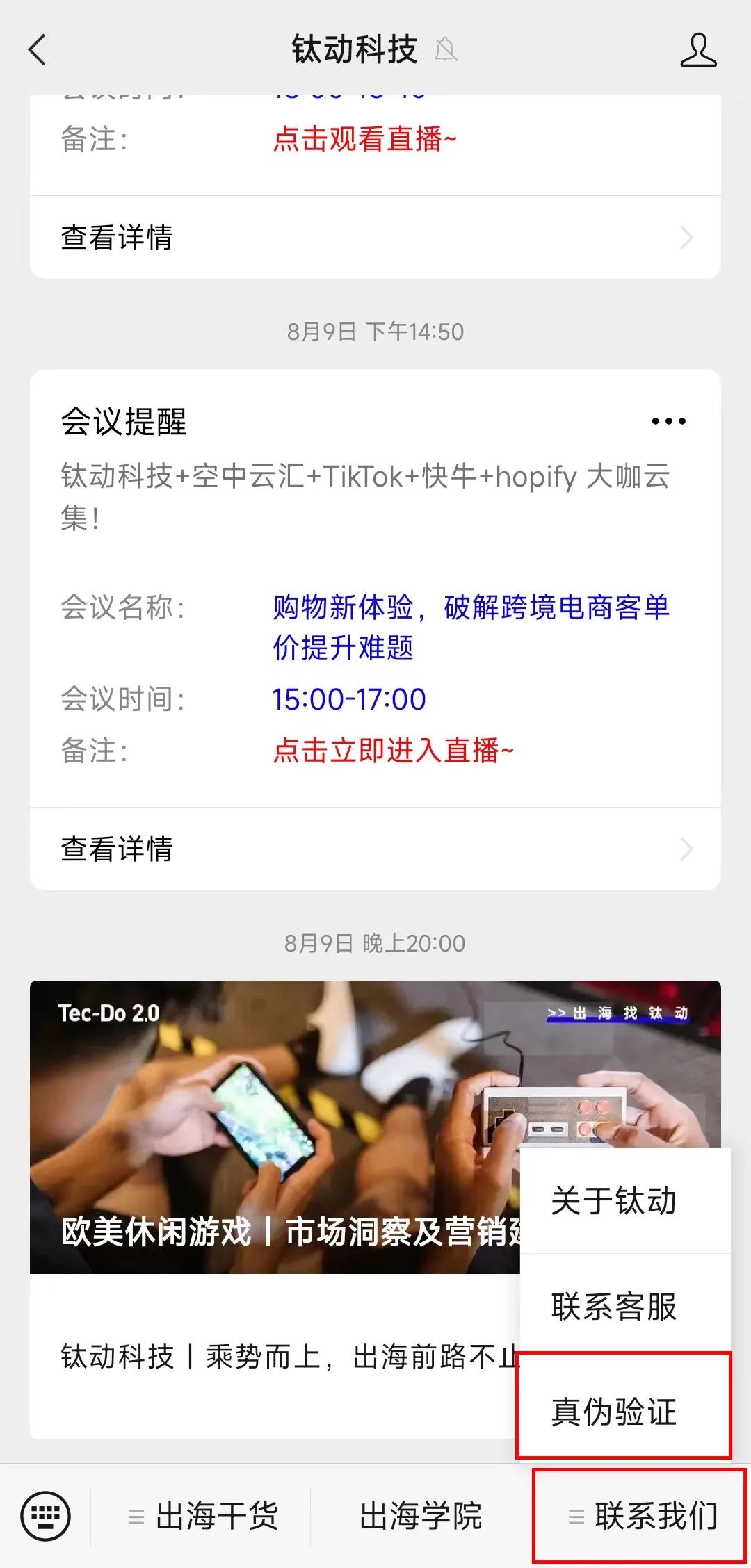Image resolution: width=751 pixels, height=1568 pixels.
Task: Open 查看详情 under 点击立即进入直播
Action: 375,849
